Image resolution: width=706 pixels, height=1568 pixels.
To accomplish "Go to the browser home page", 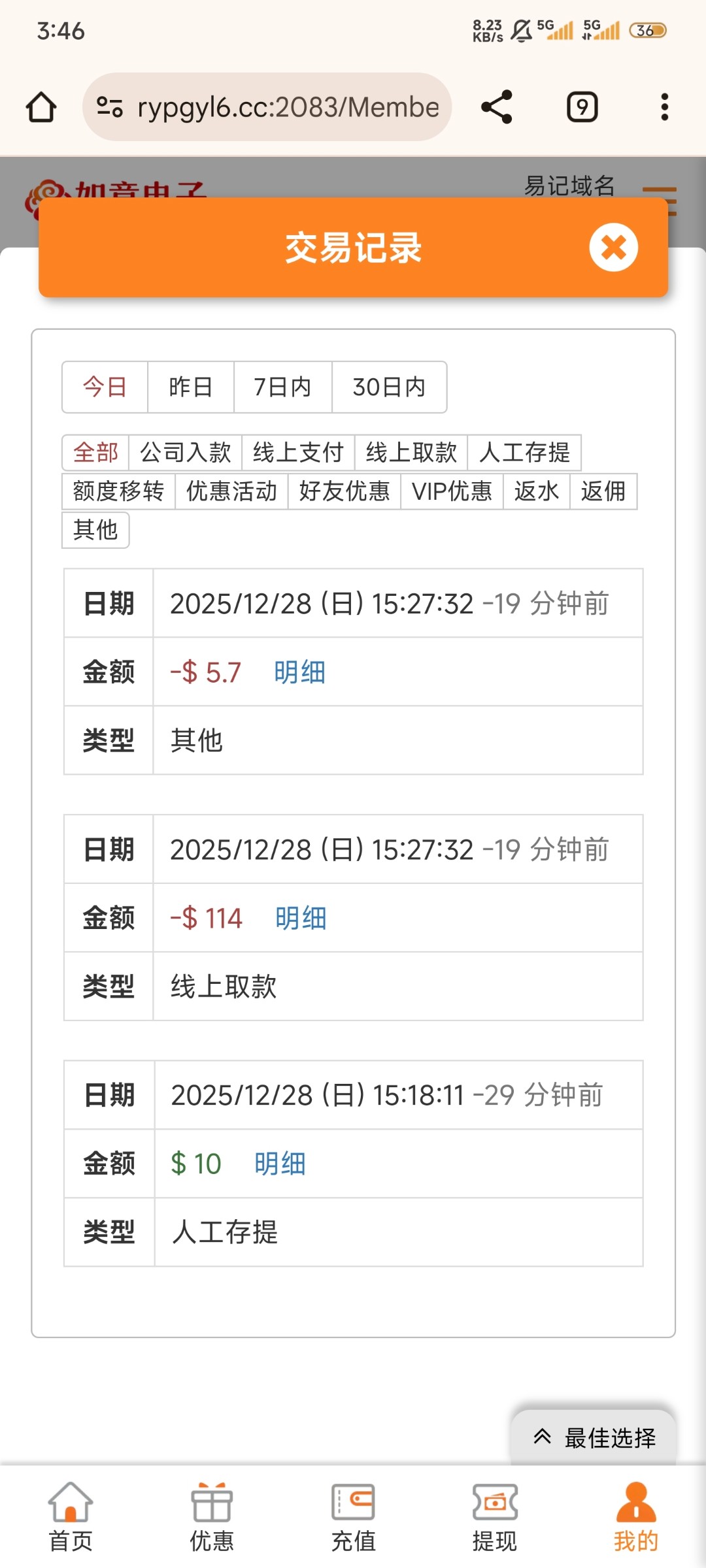I will 41,107.
